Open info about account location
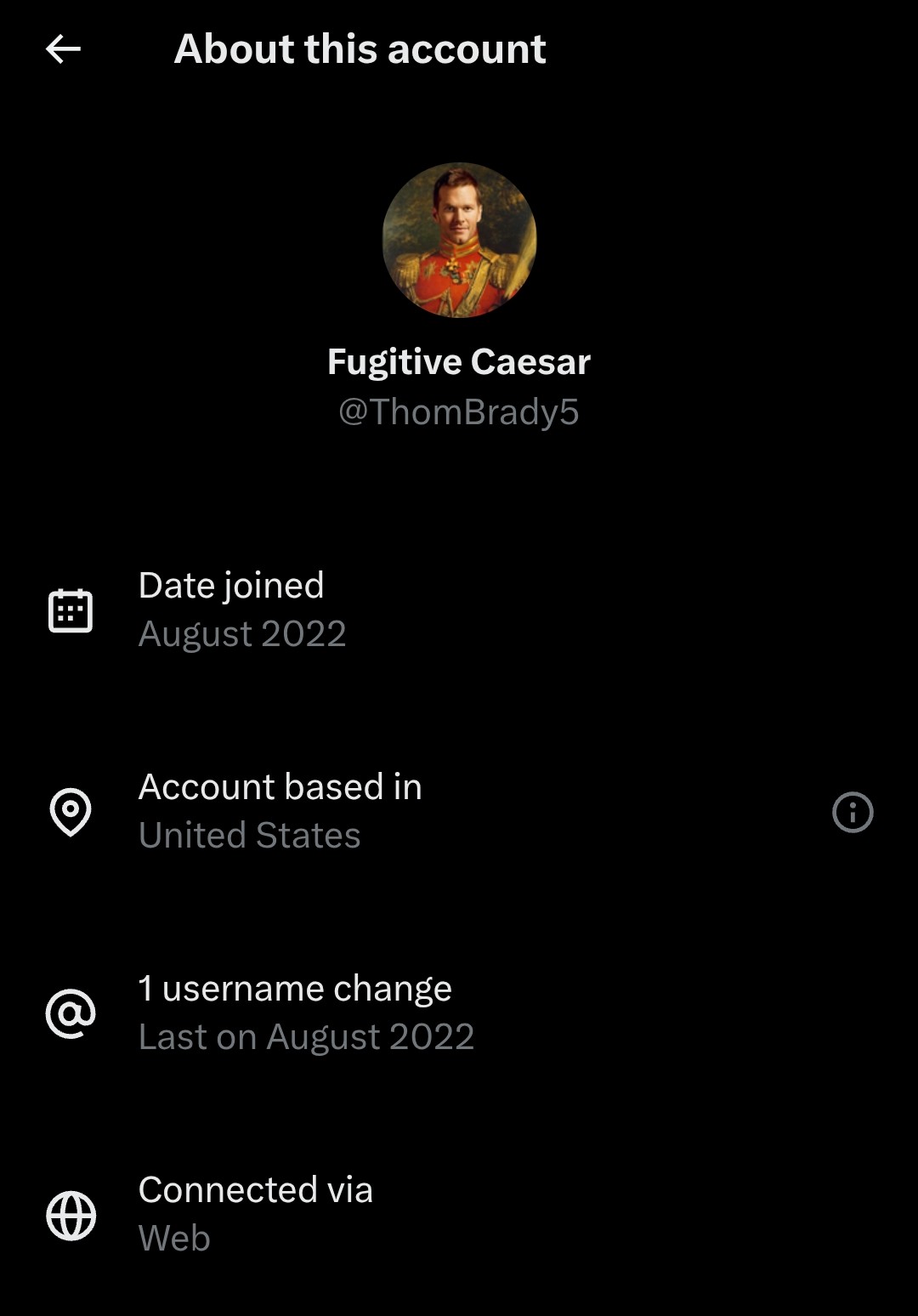Viewport: 918px width, 1316px height. 853,812
